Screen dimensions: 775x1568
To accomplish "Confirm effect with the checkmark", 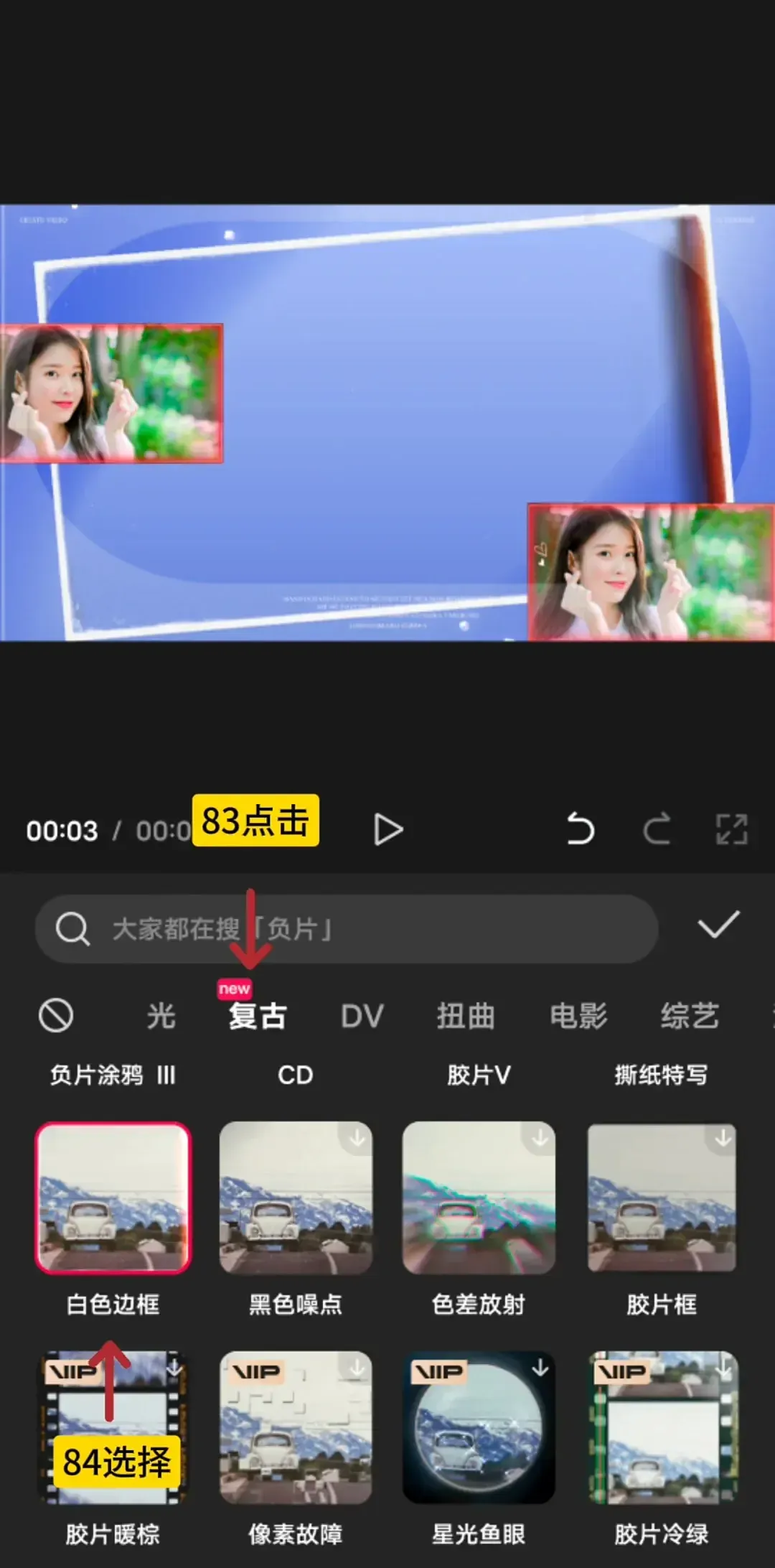I will (718, 925).
